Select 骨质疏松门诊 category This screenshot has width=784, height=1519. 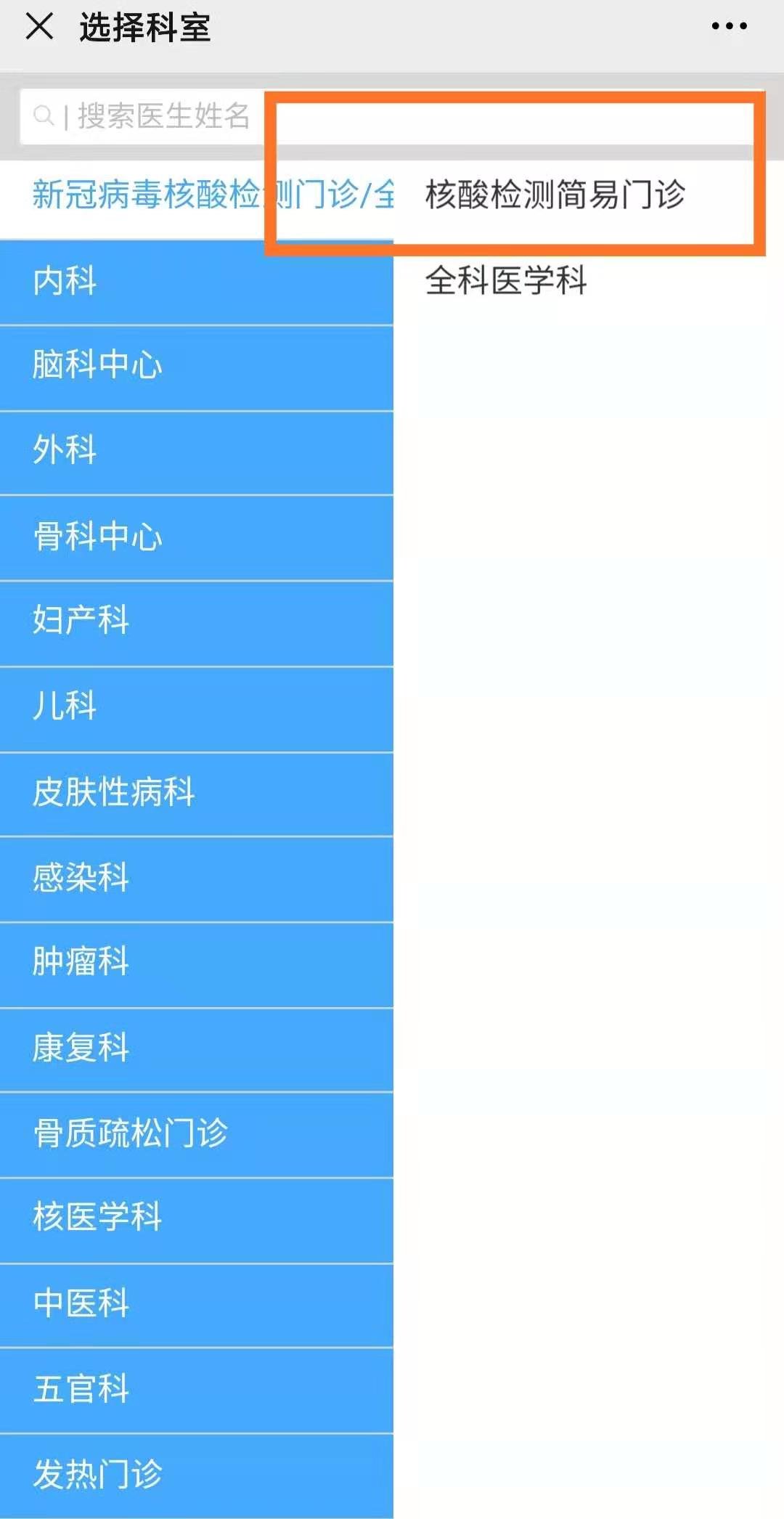[196, 1133]
